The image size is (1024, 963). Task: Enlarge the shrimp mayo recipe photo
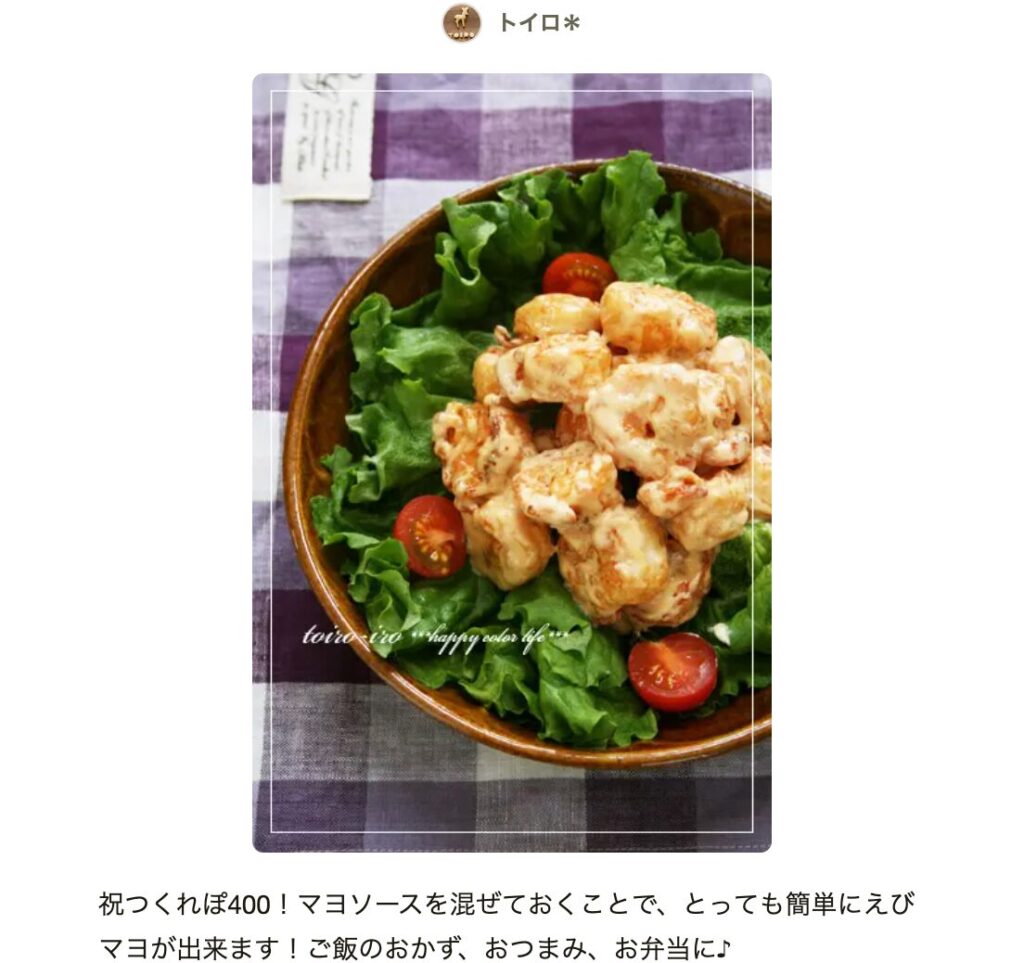pos(511,462)
